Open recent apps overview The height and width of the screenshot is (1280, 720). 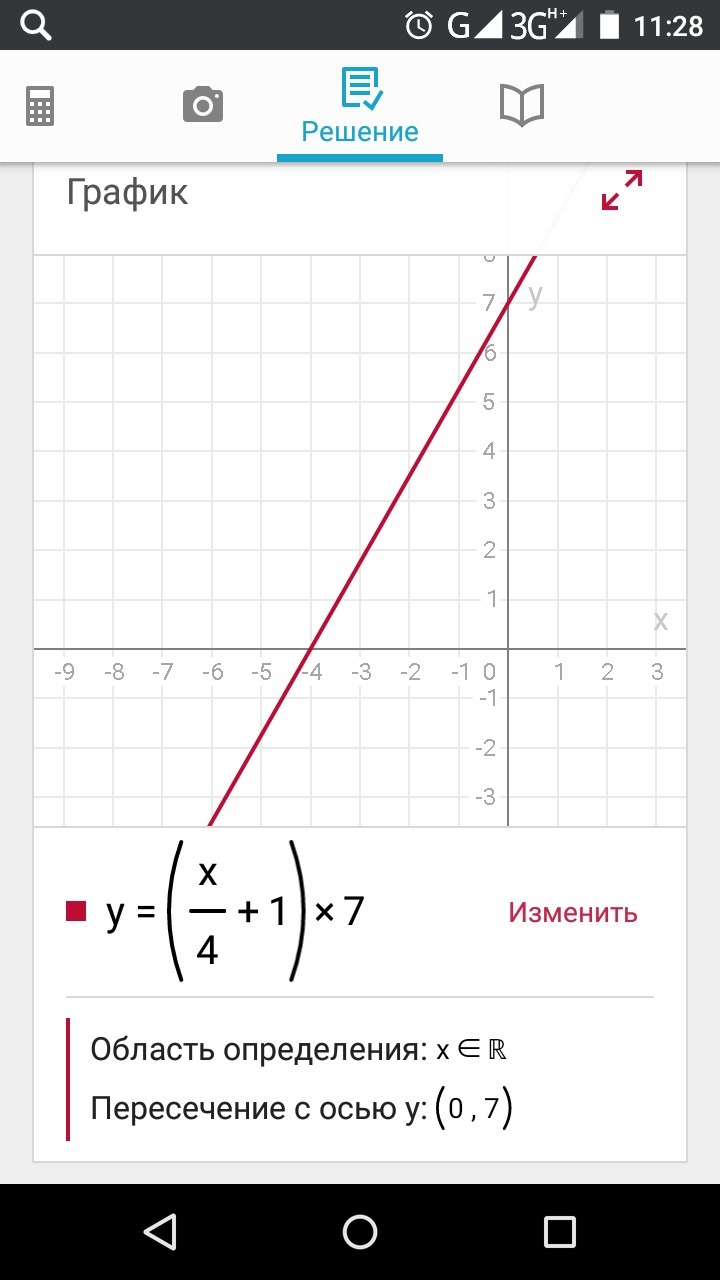[x=560, y=1232]
